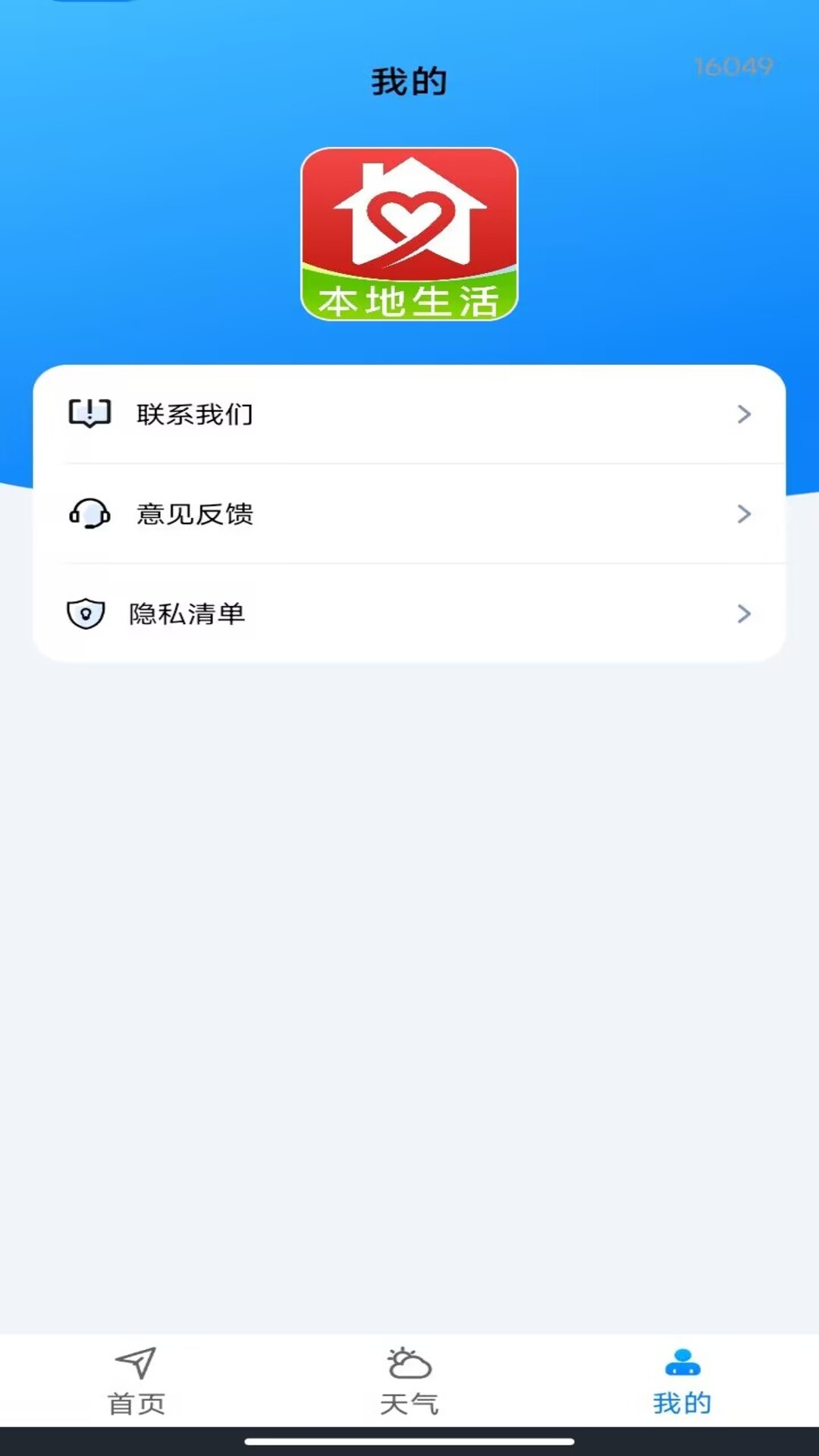Click the heart-house emblem in the logo

409,220
